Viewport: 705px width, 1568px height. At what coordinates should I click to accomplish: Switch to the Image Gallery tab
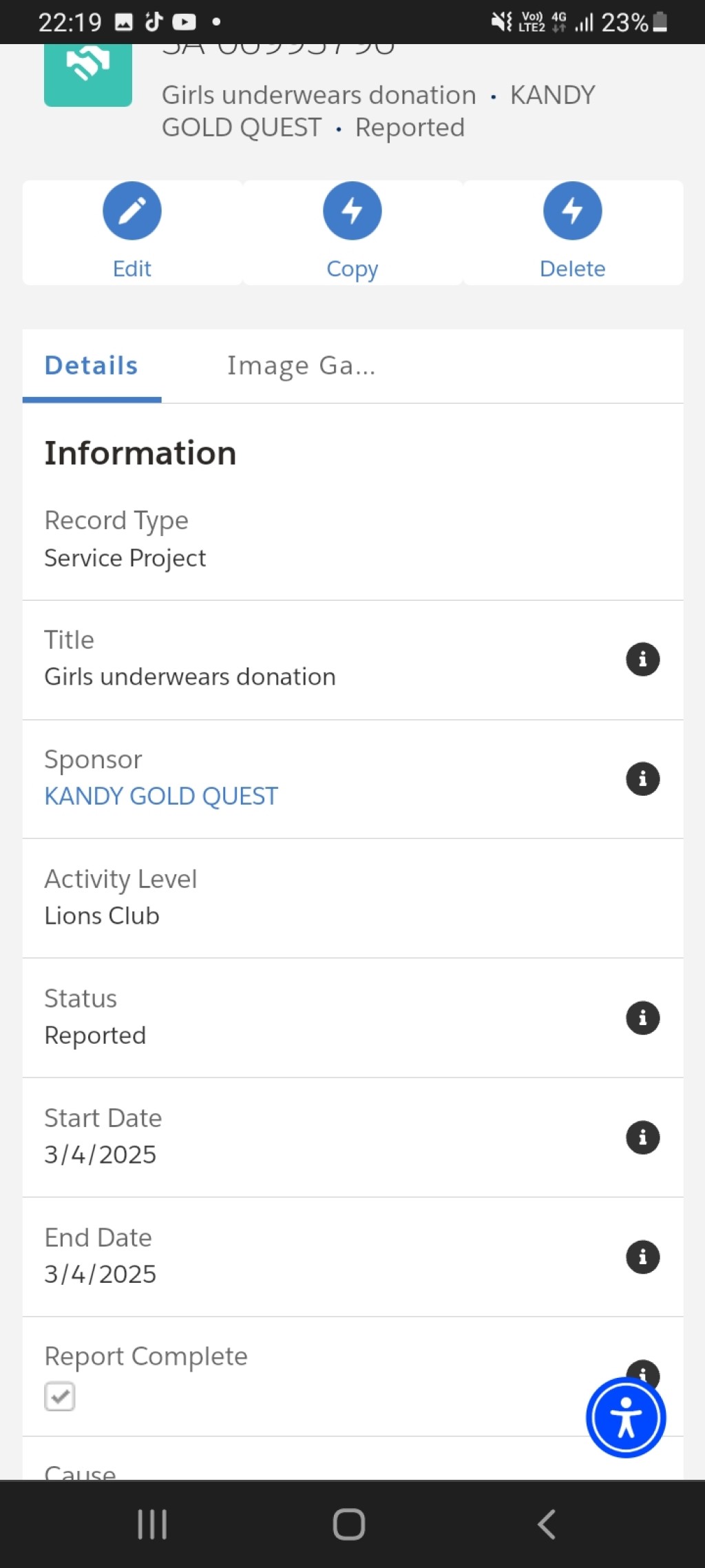coord(302,366)
